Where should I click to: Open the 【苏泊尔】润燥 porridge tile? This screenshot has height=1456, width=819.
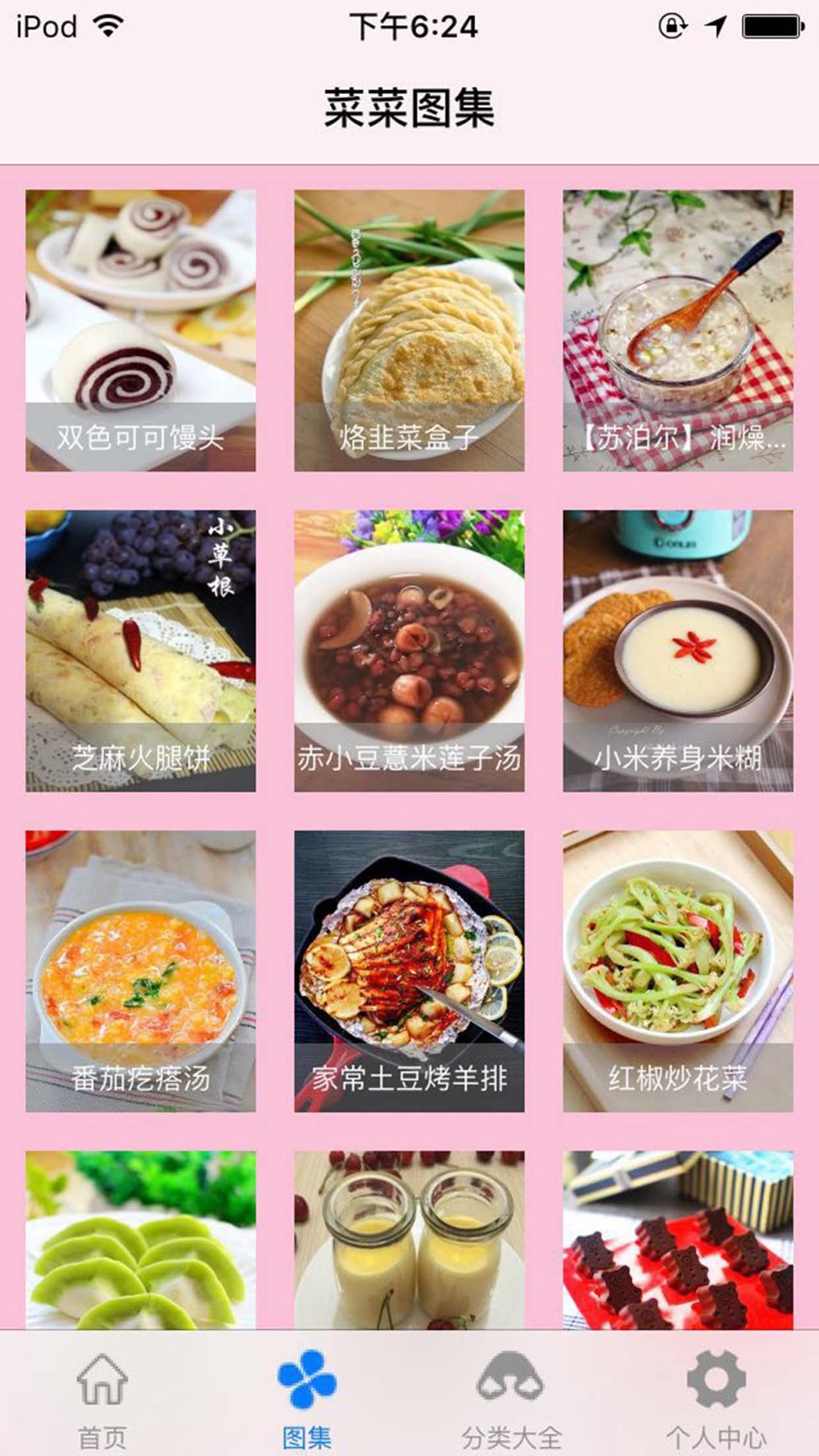point(677,330)
